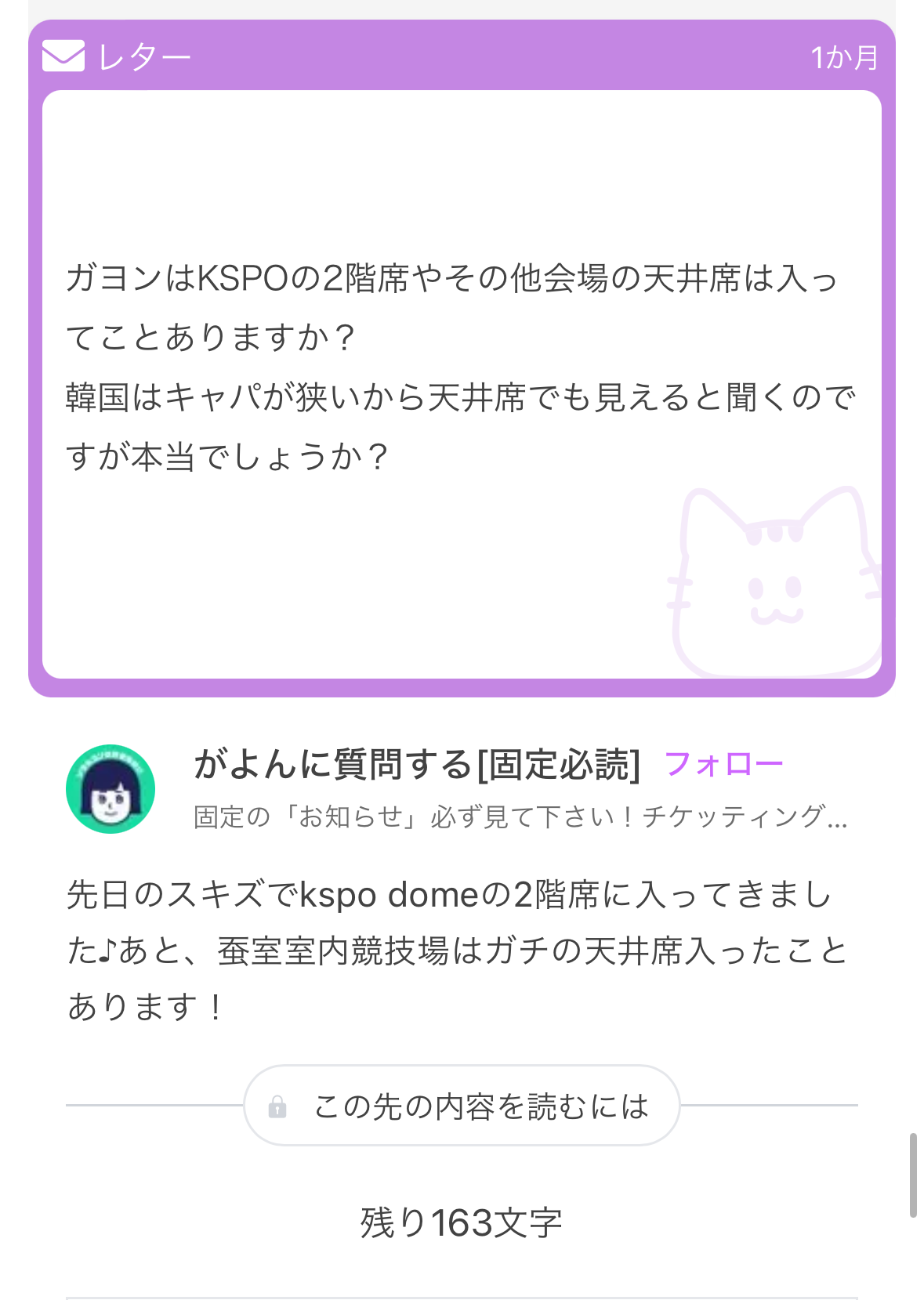This screenshot has width=924, height=1300.
Task: Toggle follow state via フォロー control
Action: click(x=725, y=766)
